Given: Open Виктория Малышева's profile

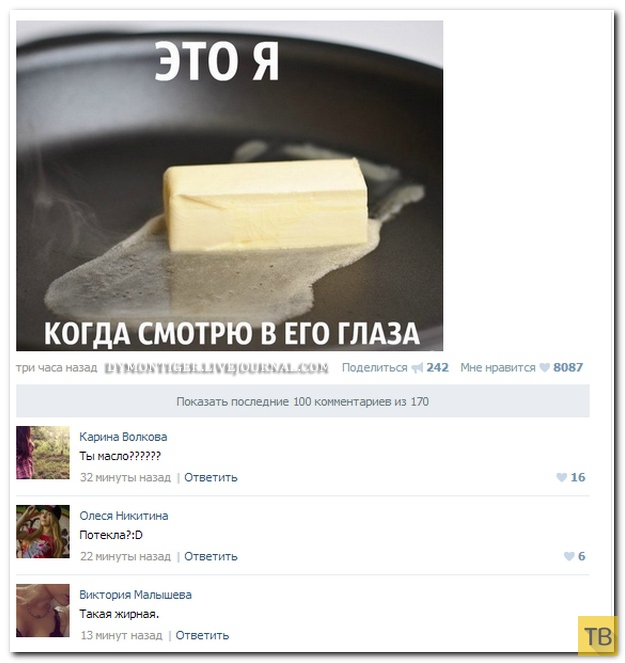Looking at the screenshot, I should (135, 595).
